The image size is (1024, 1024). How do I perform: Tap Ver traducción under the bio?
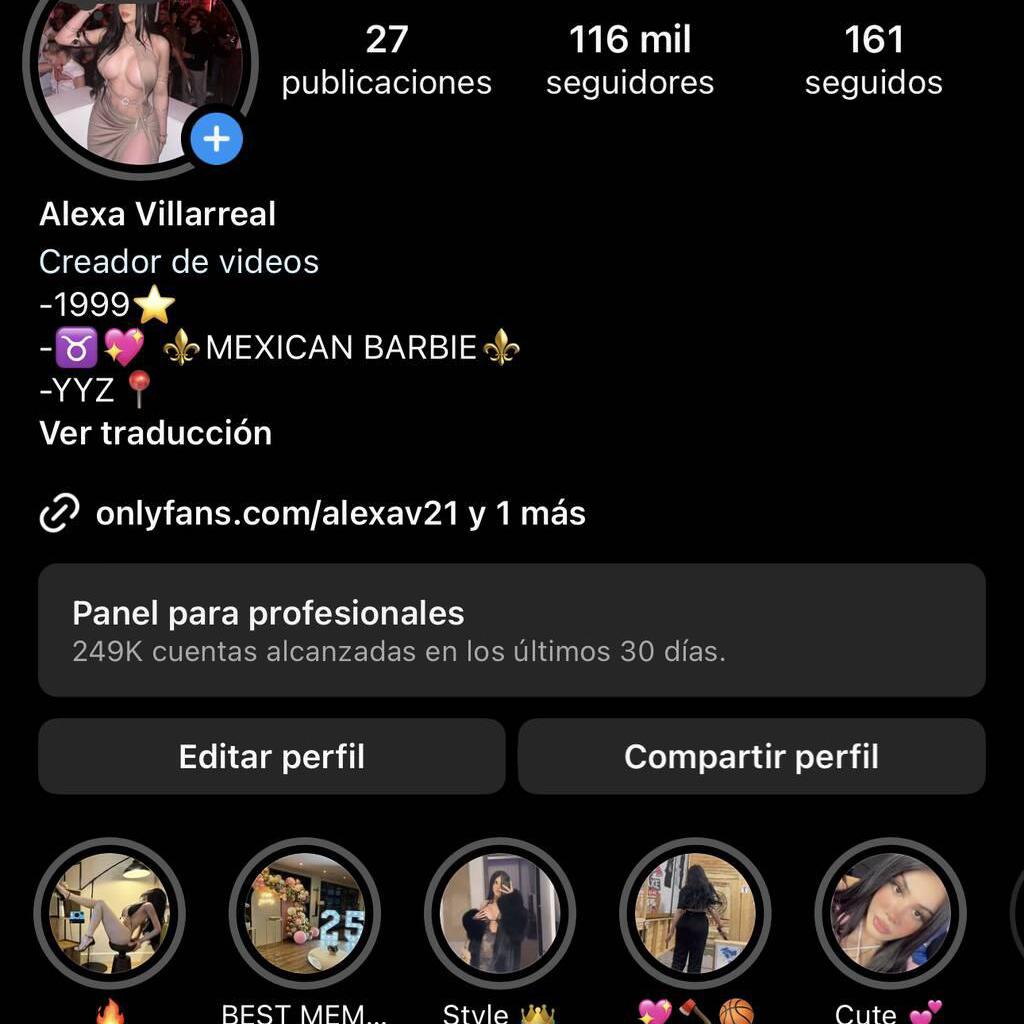pyautogui.click(x=155, y=433)
